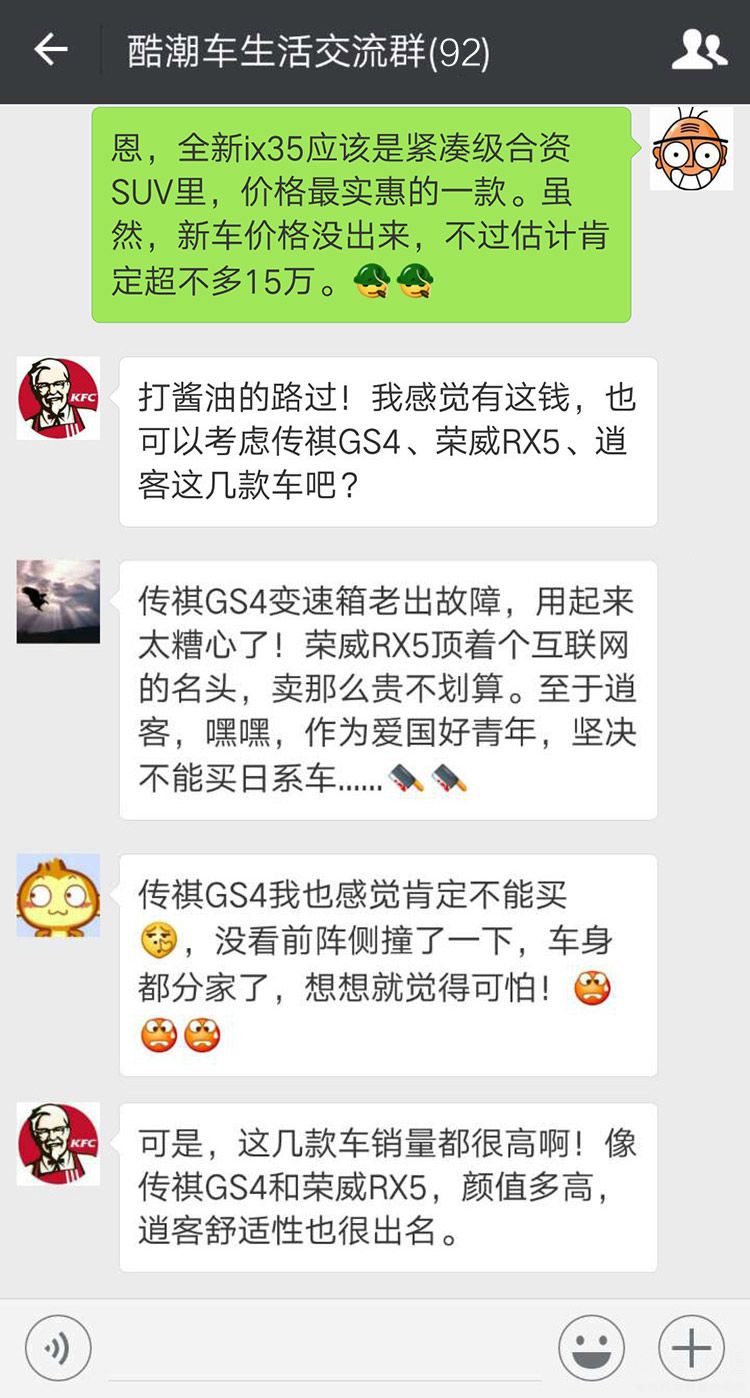The height and width of the screenshot is (1398, 750).
Task: Focus the message text field
Action: pos(325,1348)
